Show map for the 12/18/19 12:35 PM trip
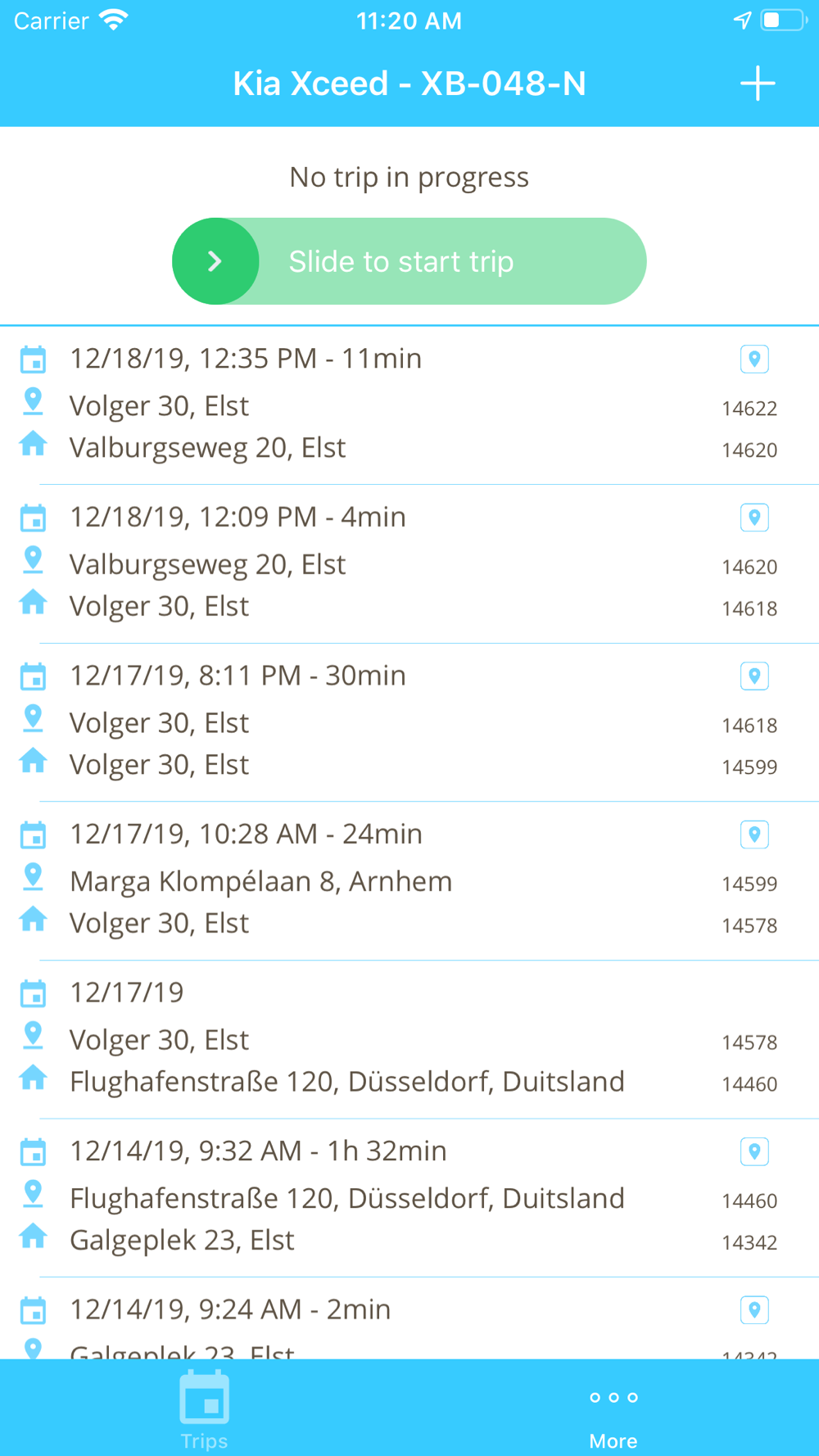This screenshot has width=819, height=1456. click(754, 359)
